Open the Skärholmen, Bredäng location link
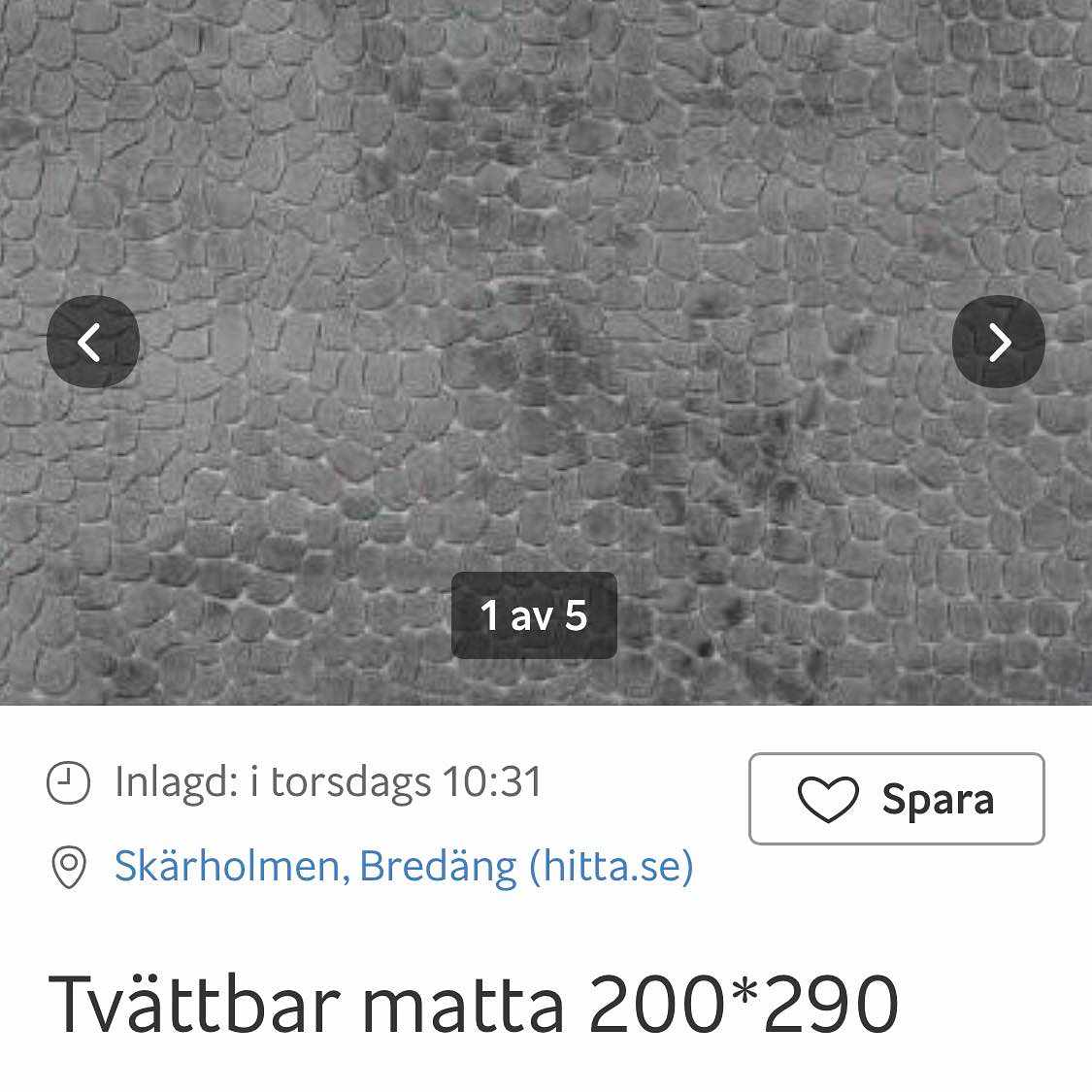Screen dimensions: 1092x1092 click(x=403, y=866)
